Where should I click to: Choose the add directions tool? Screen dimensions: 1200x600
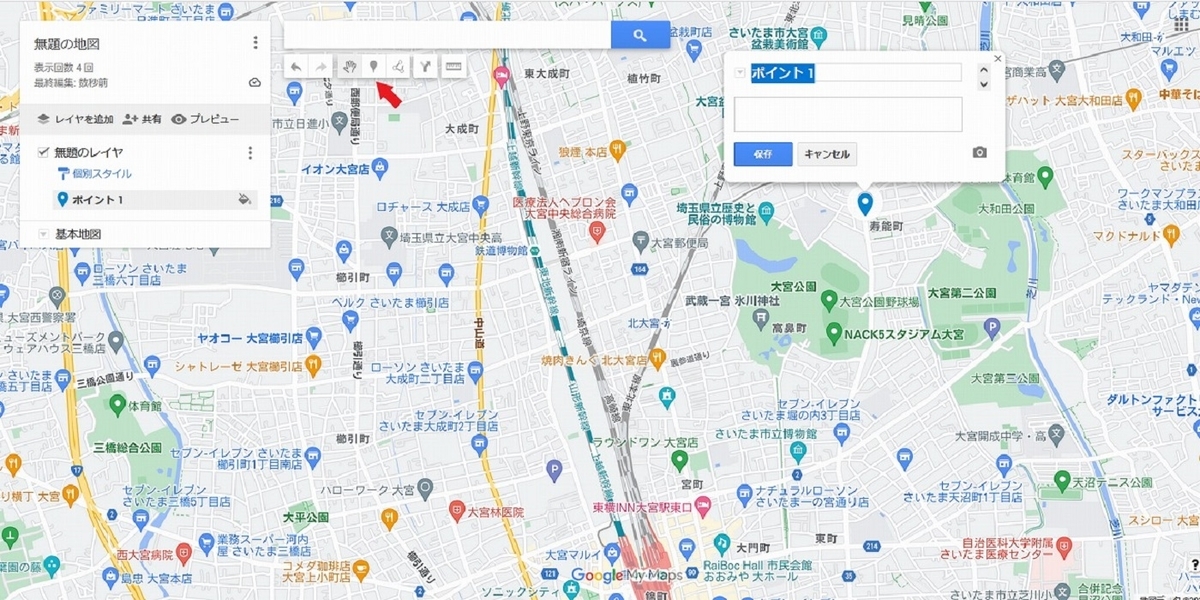pos(425,67)
